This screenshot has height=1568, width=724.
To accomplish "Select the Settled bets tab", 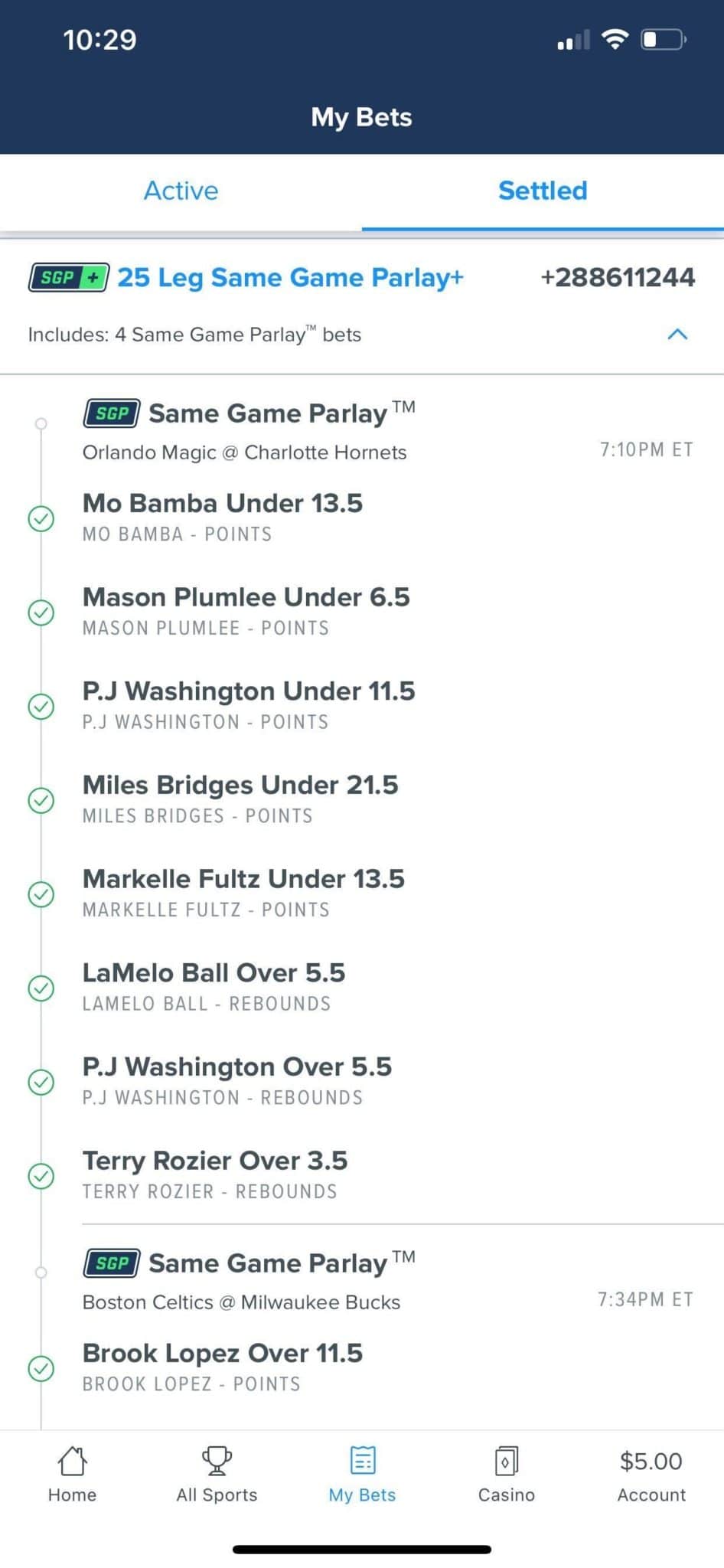I will click(543, 191).
